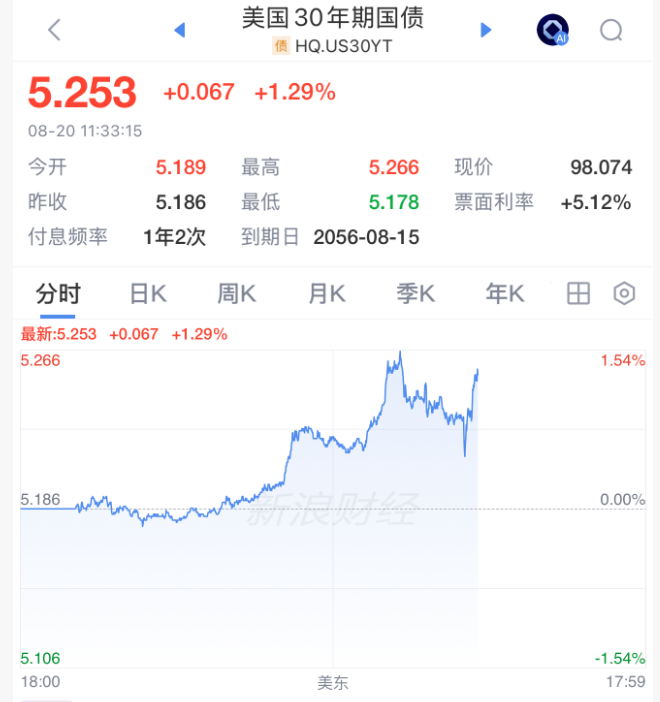Go back to the previous page
Viewport: 660px width, 702px height.
tap(54, 30)
